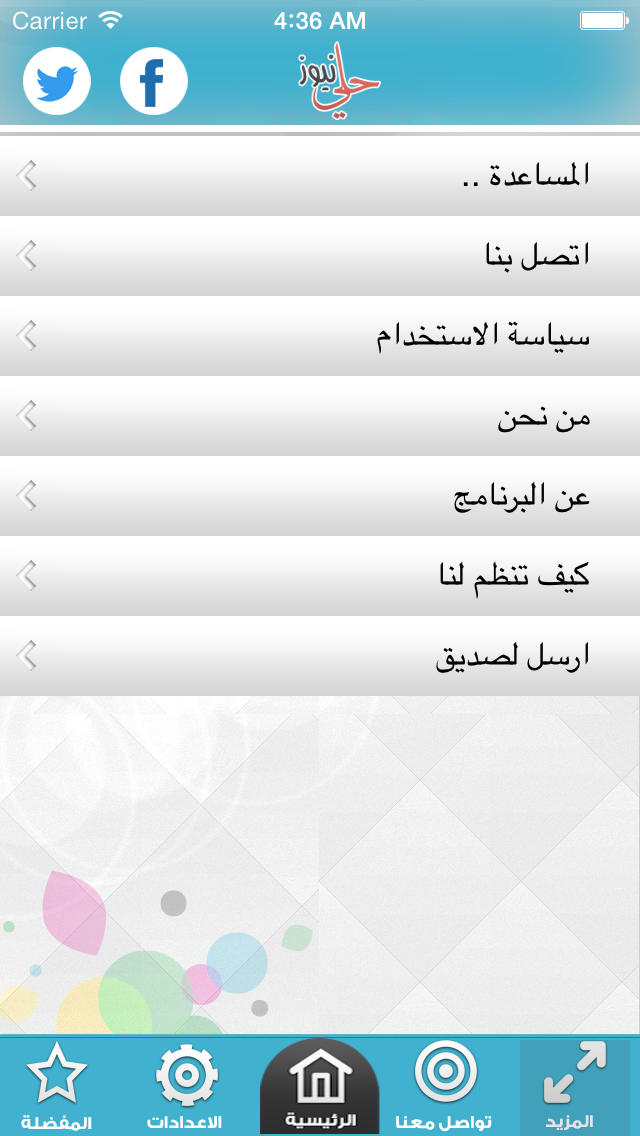The image size is (640, 1136).
Task: Open the Twitter page icon
Action: coord(57,80)
